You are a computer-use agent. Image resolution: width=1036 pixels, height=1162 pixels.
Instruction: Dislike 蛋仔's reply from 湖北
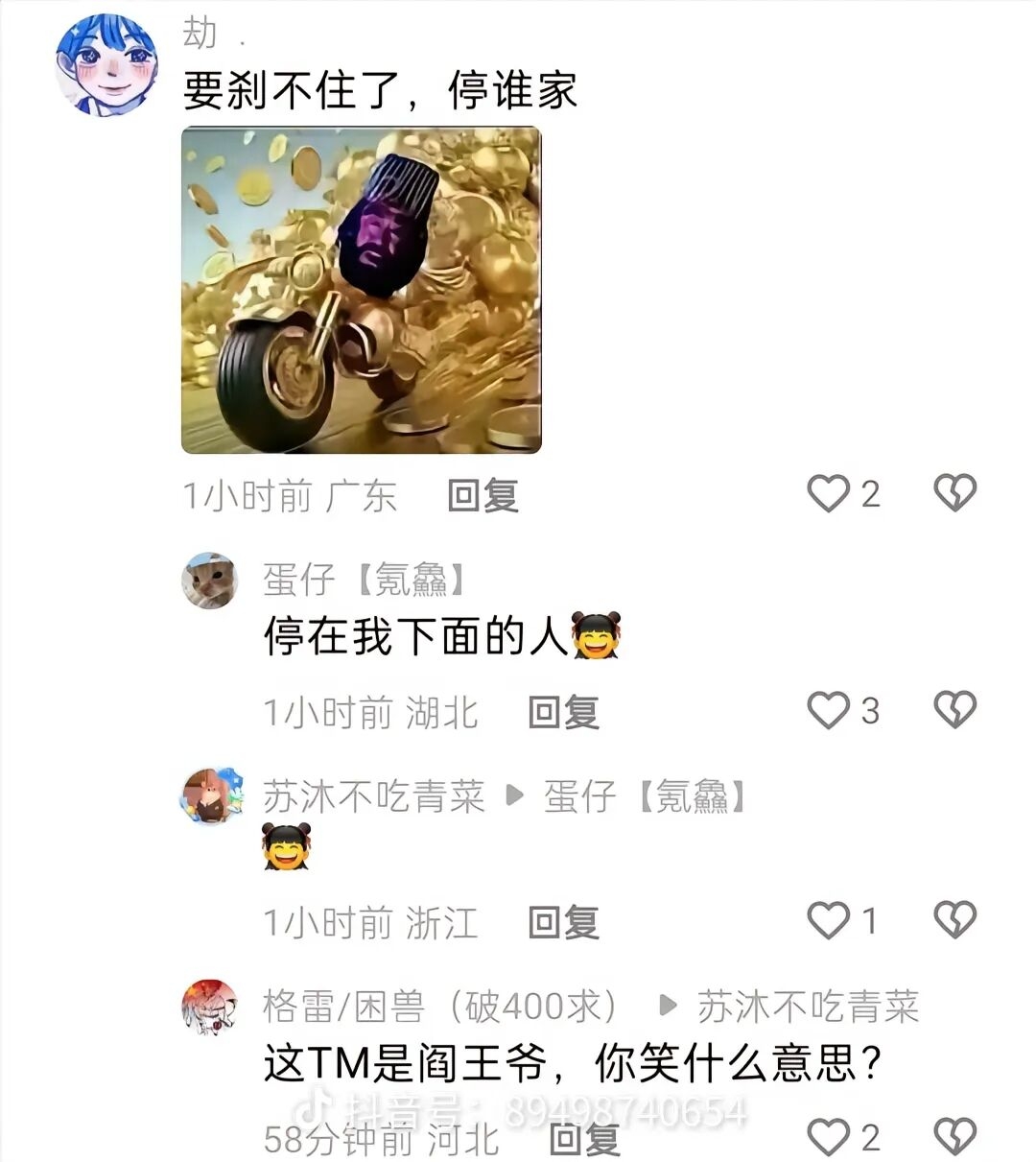954,710
